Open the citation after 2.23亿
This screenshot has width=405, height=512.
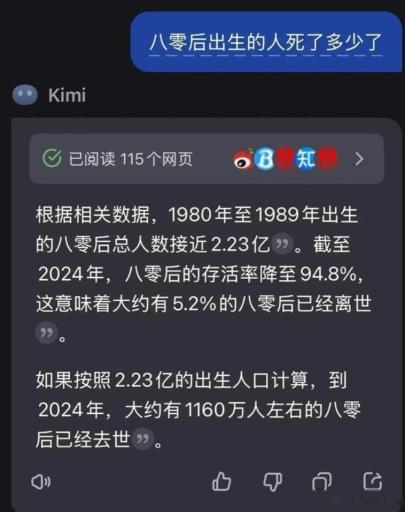pos(282,245)
